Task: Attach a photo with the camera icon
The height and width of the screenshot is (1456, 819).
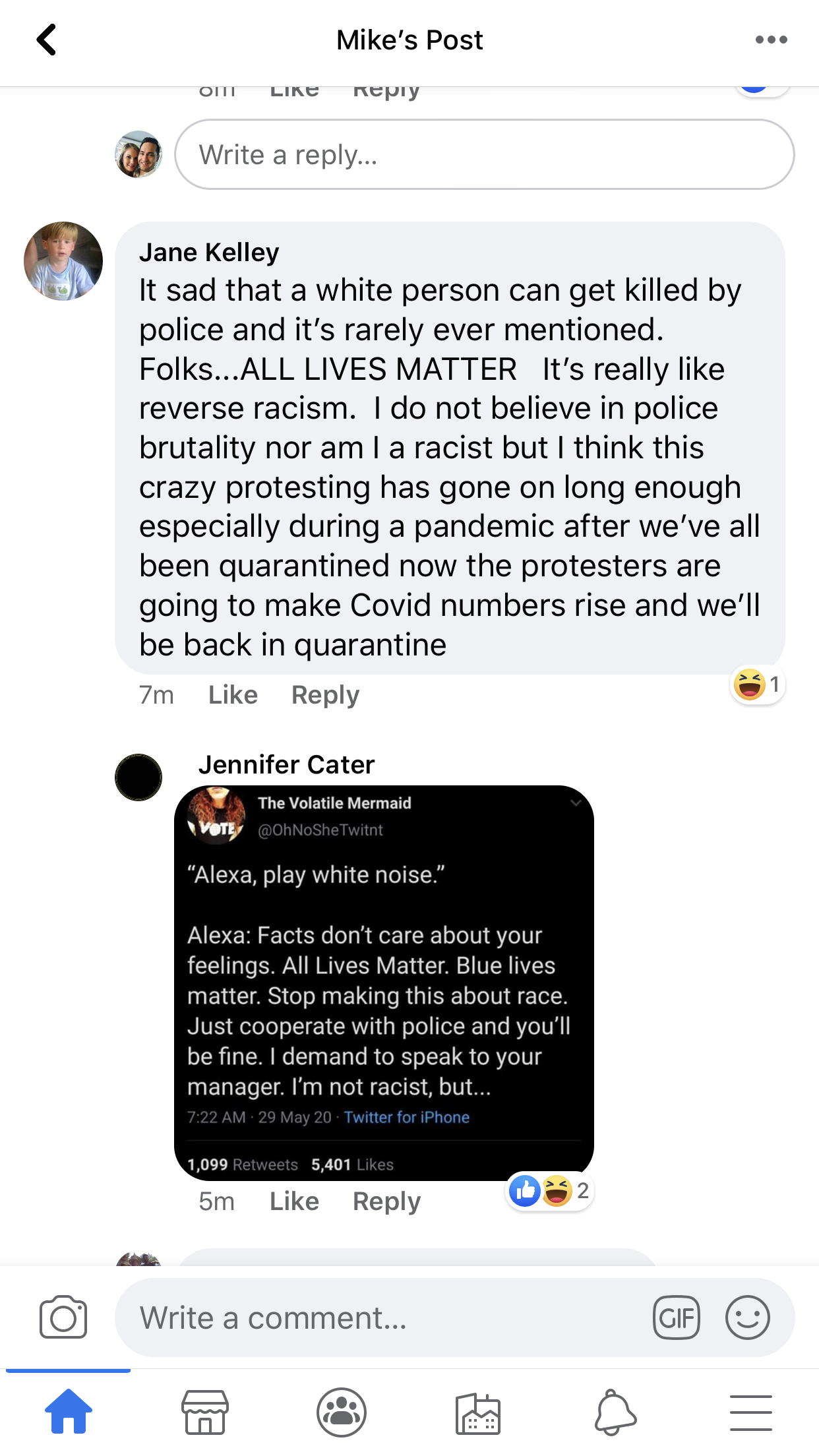Action: (x=63, y=1318)
